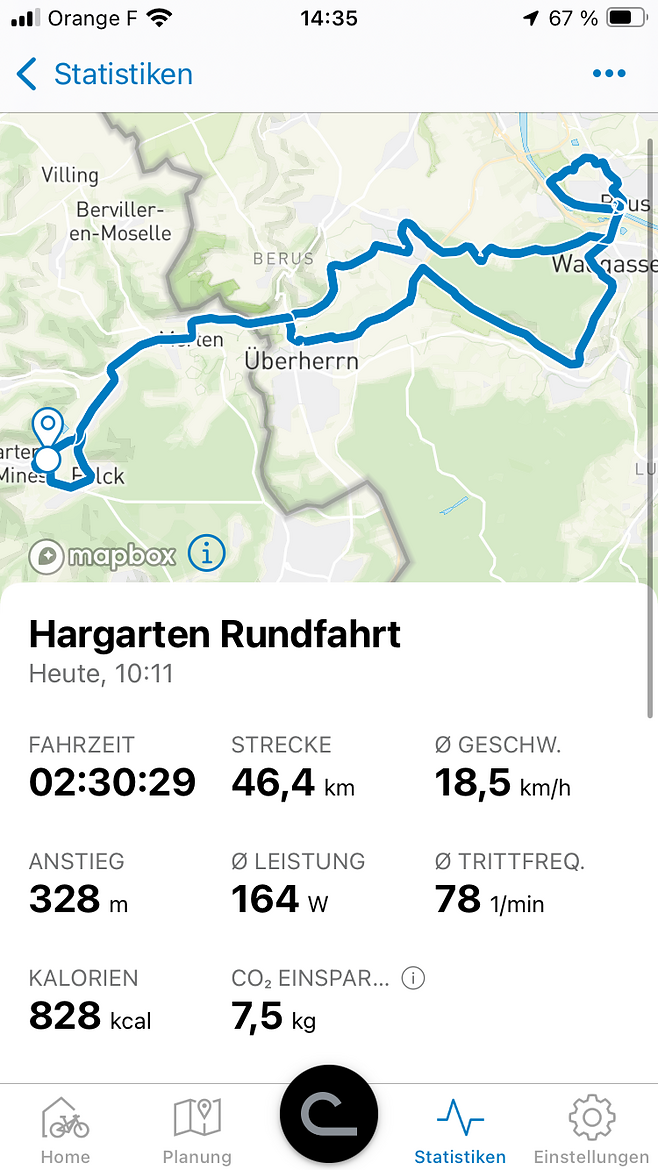Viewport: 658px width, 1170px height.
Task: Select the Statistiken tab
Action: pyautogui.click(x=460, y=1130)
